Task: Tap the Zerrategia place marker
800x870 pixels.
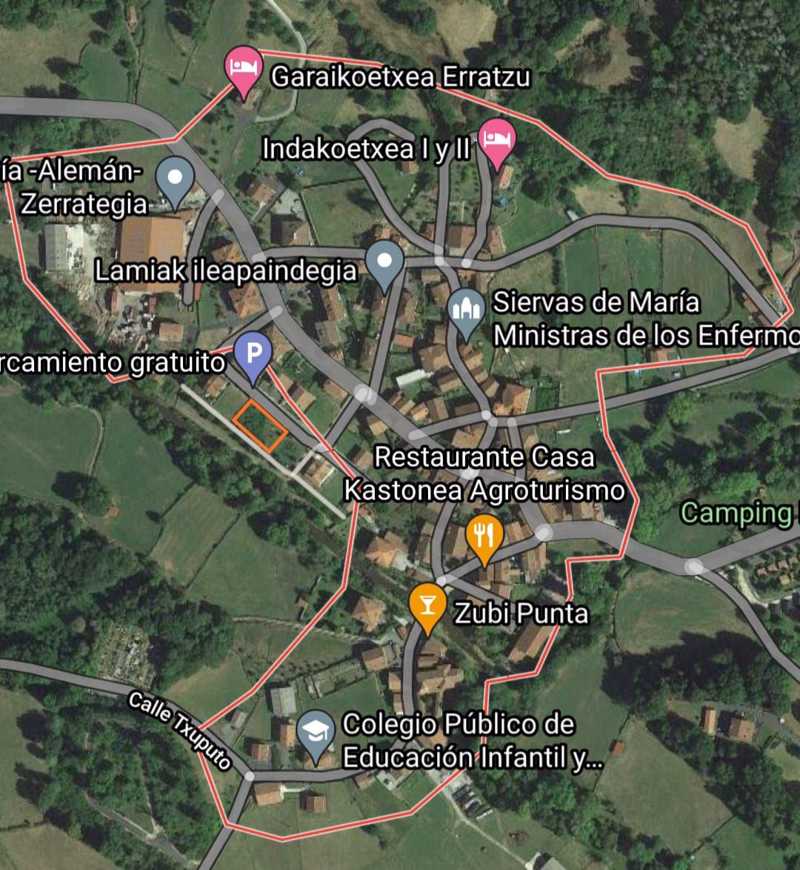Action: pos(175,180)
